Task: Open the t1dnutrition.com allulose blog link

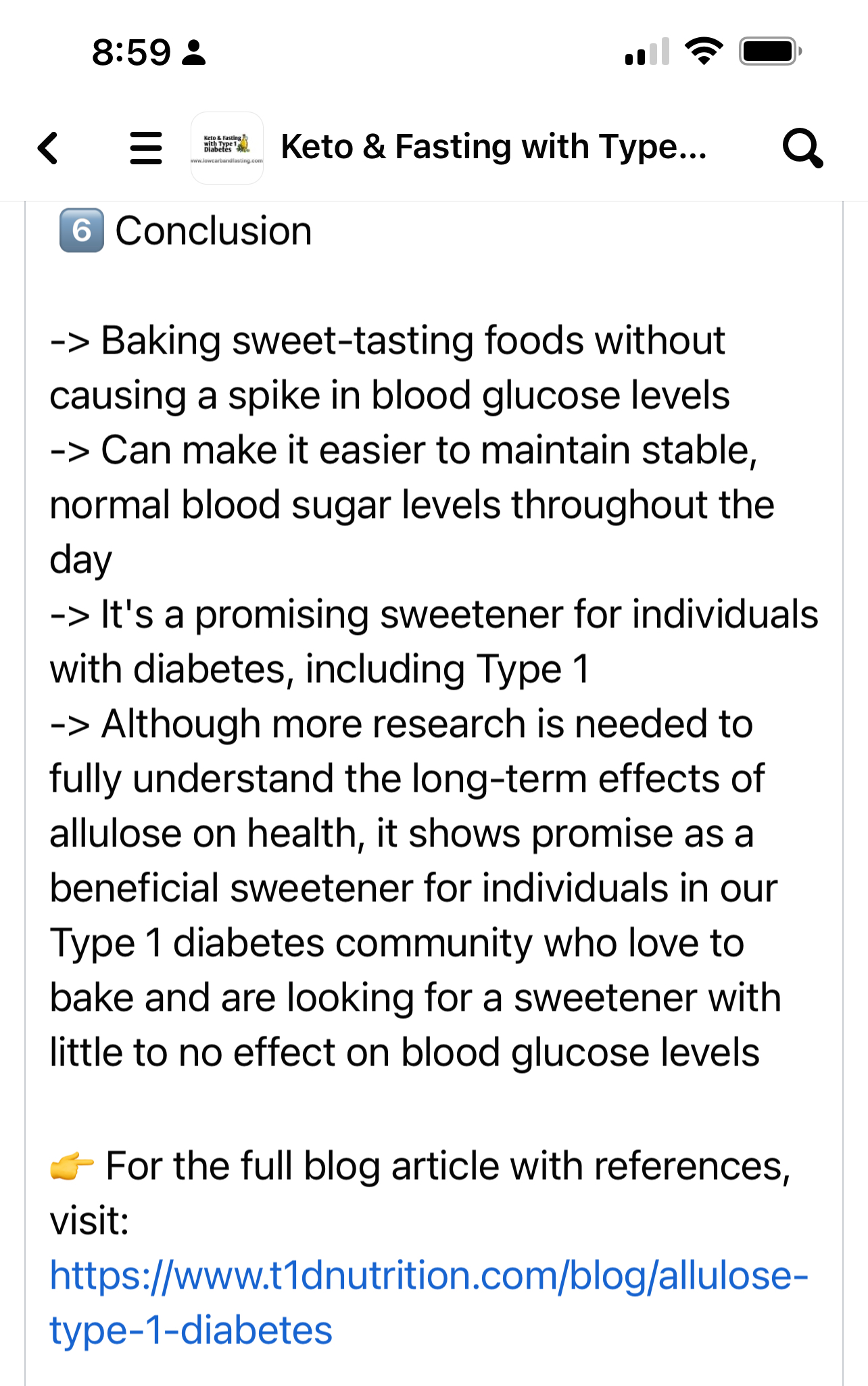Action: (x=429, y=1276)
